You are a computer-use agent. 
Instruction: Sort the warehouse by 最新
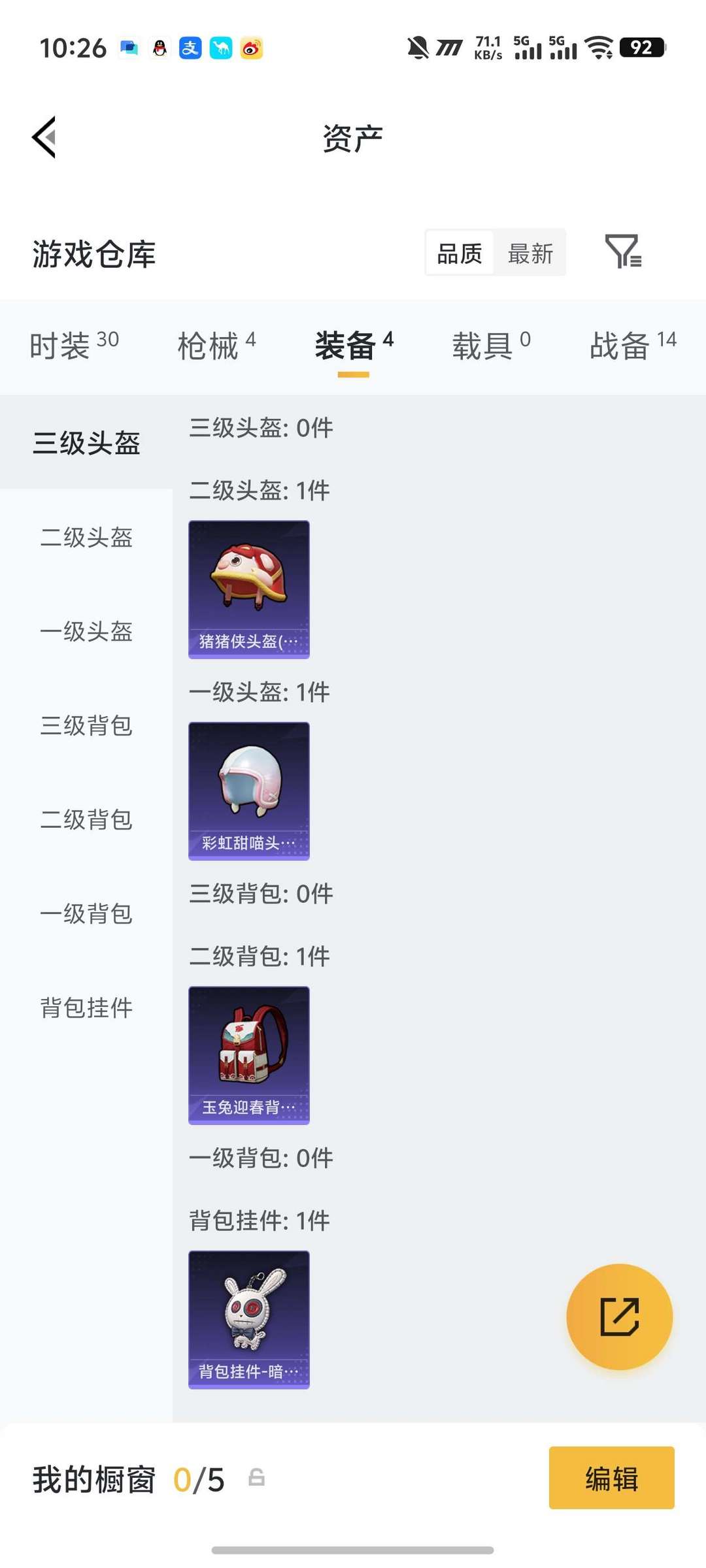click(x=530, y=253)
